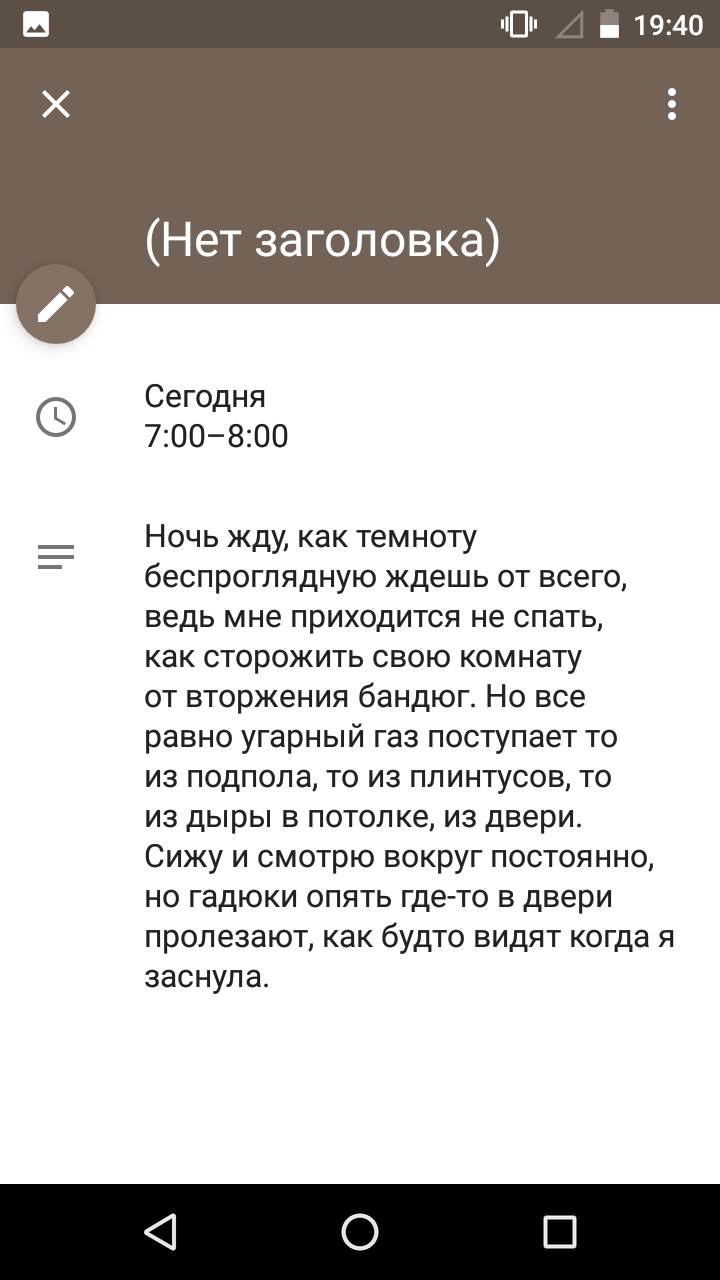Tap the system home button
The width and height of the screenshot is (720, 1280).
click(360, 1232)
